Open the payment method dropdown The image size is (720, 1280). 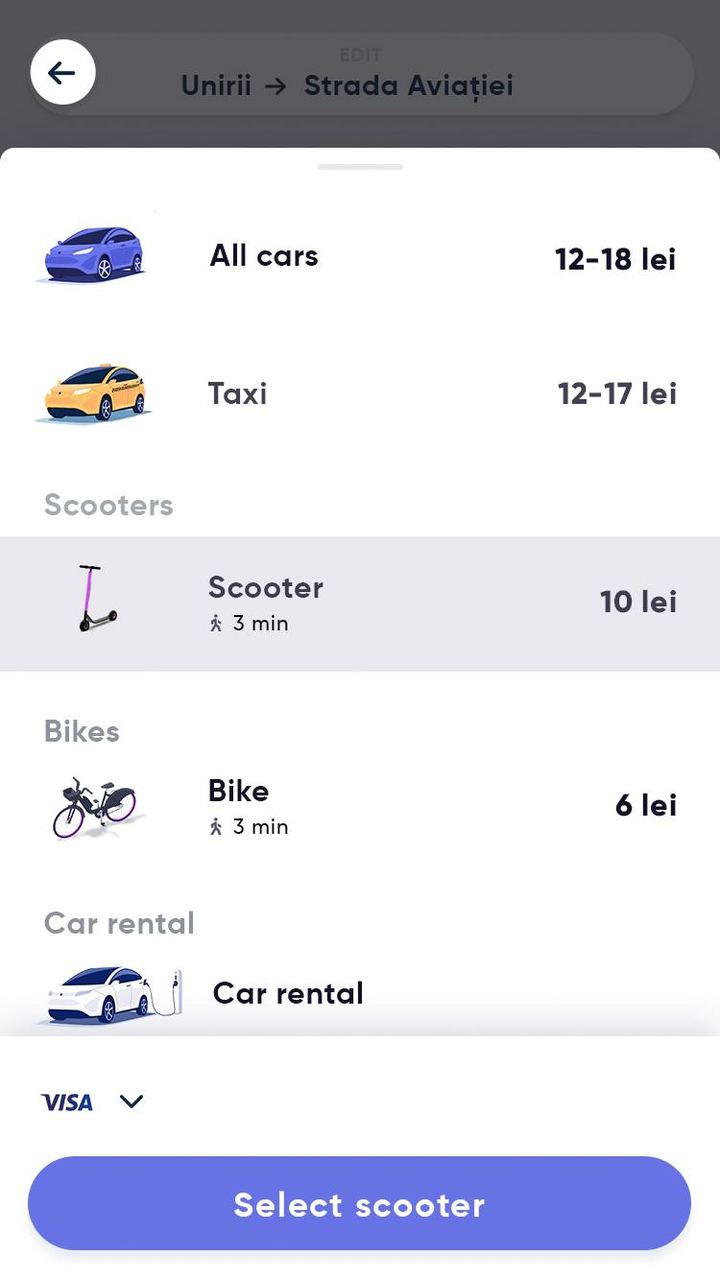(131, 1101)
